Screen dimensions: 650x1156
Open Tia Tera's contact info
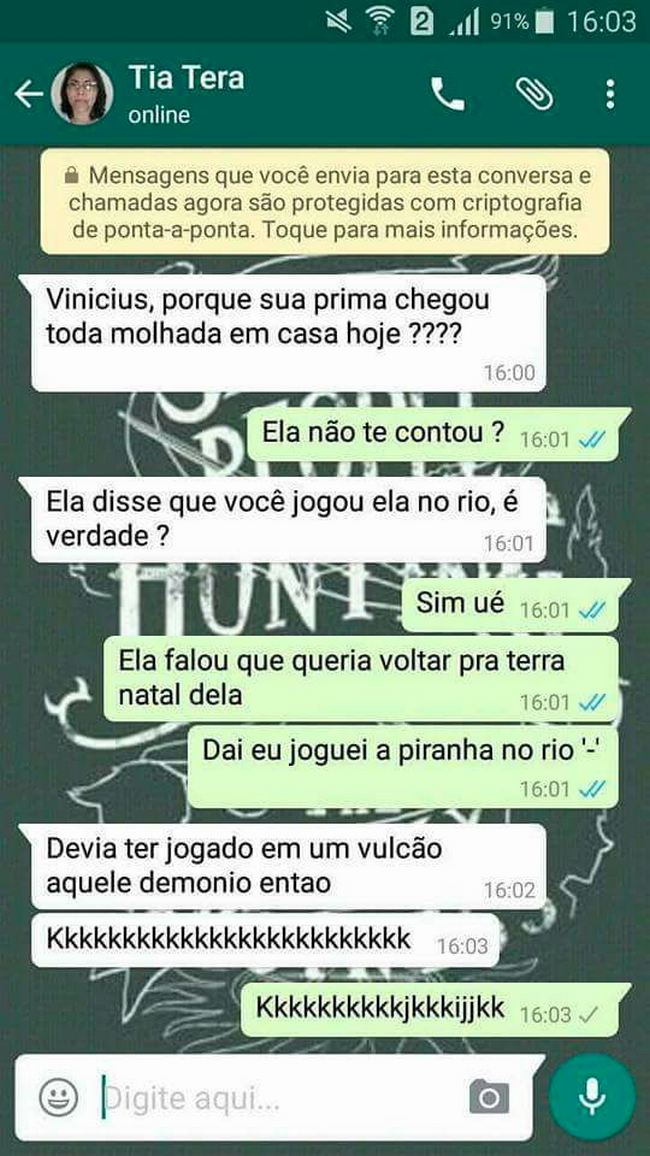point(186,93)
